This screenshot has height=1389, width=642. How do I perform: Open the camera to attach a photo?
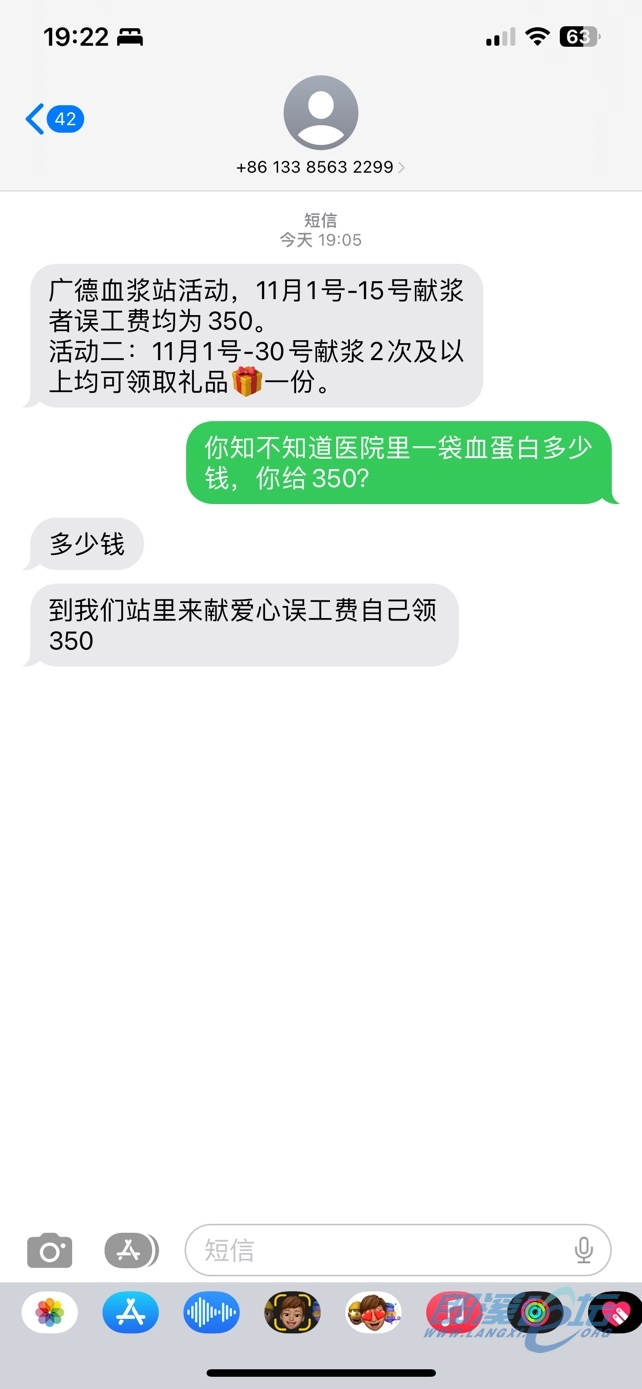point(49,1250)
